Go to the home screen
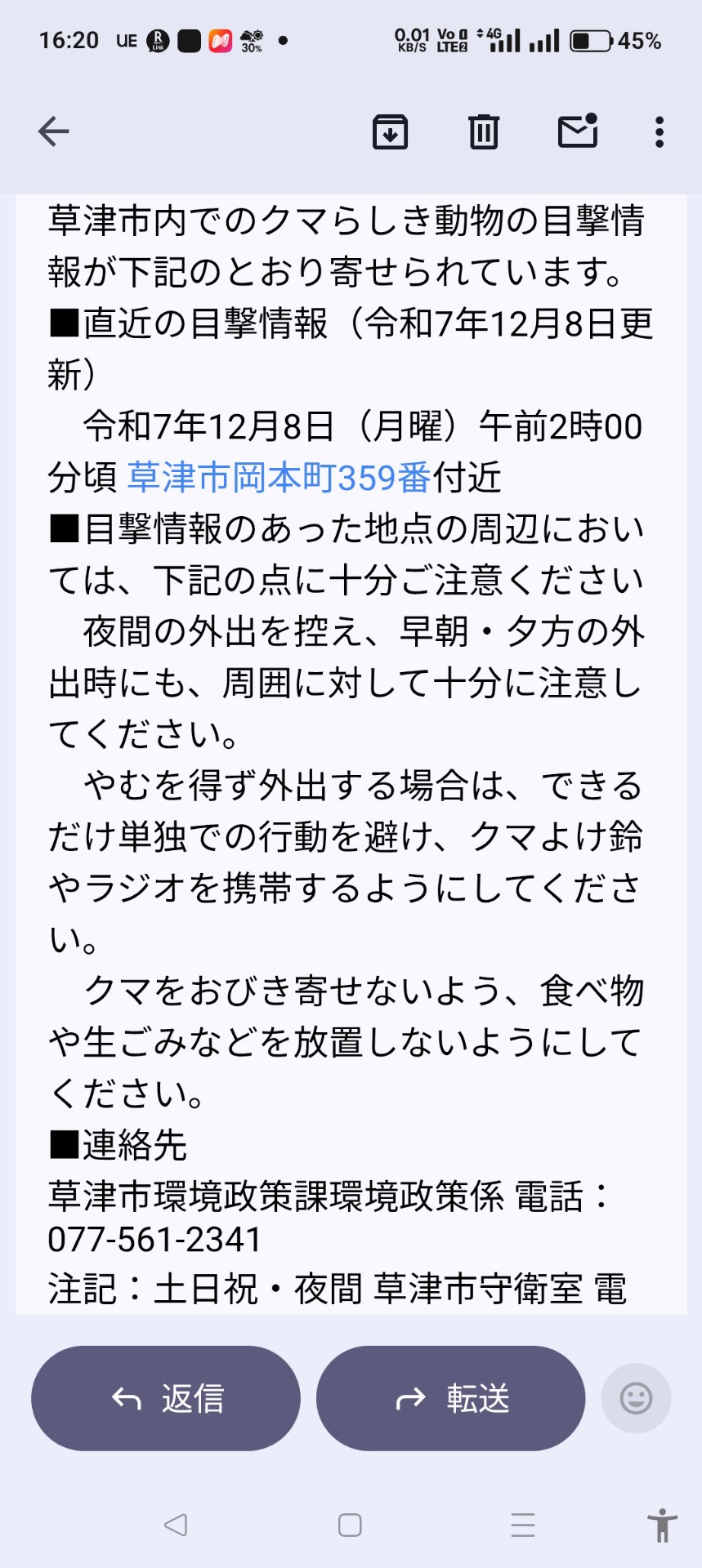 click(x=350, y=1525)
